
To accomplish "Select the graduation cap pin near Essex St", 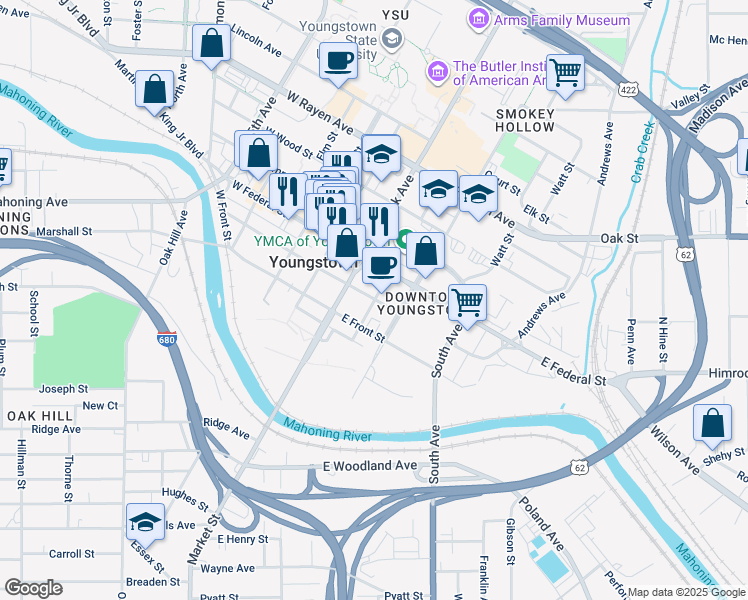I will coord(145,522).
